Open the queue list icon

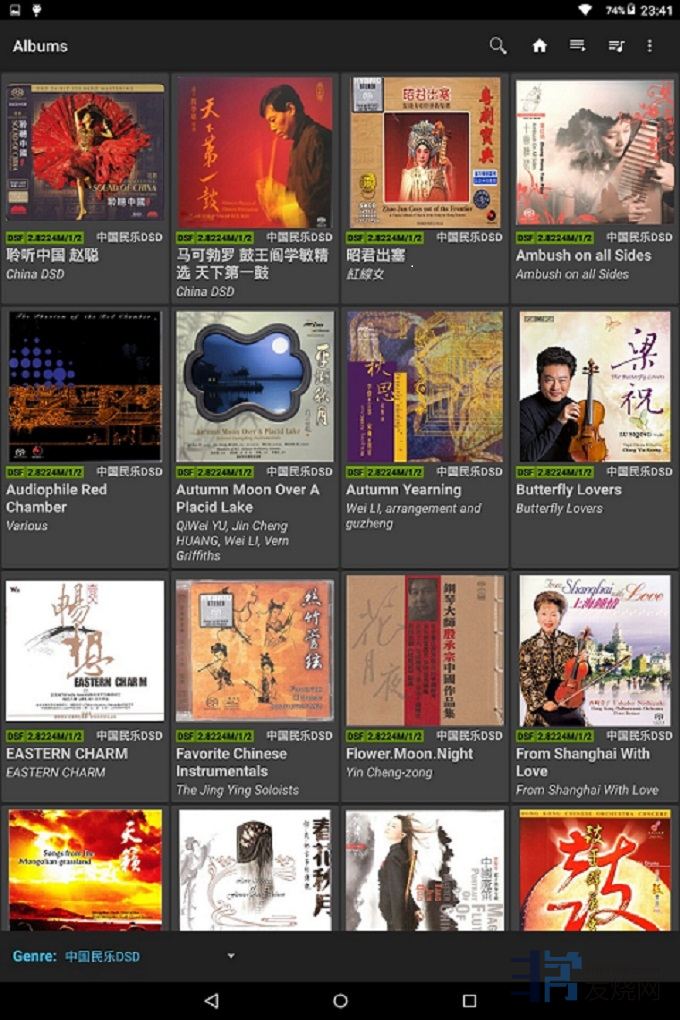point(577,46)
